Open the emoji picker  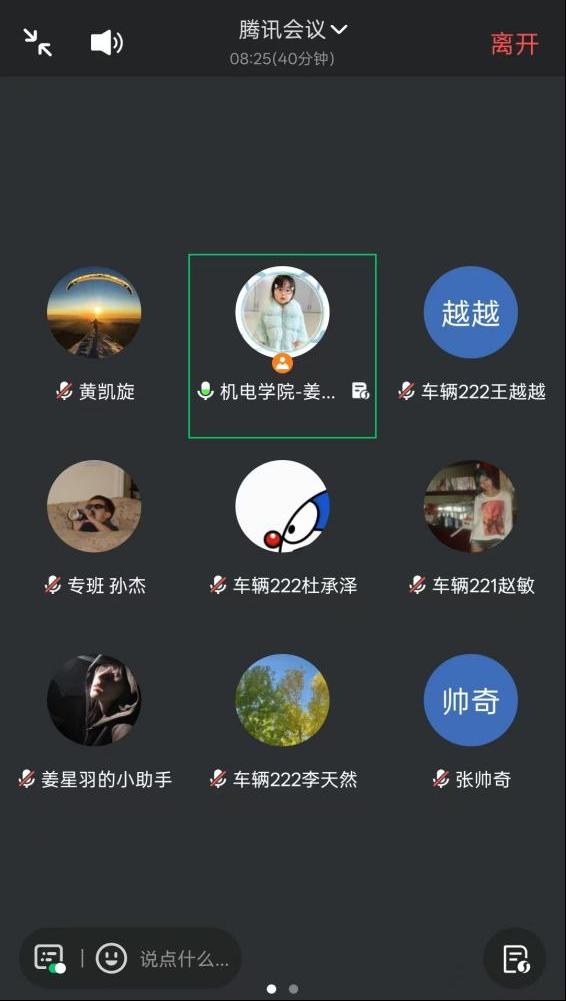111,958
